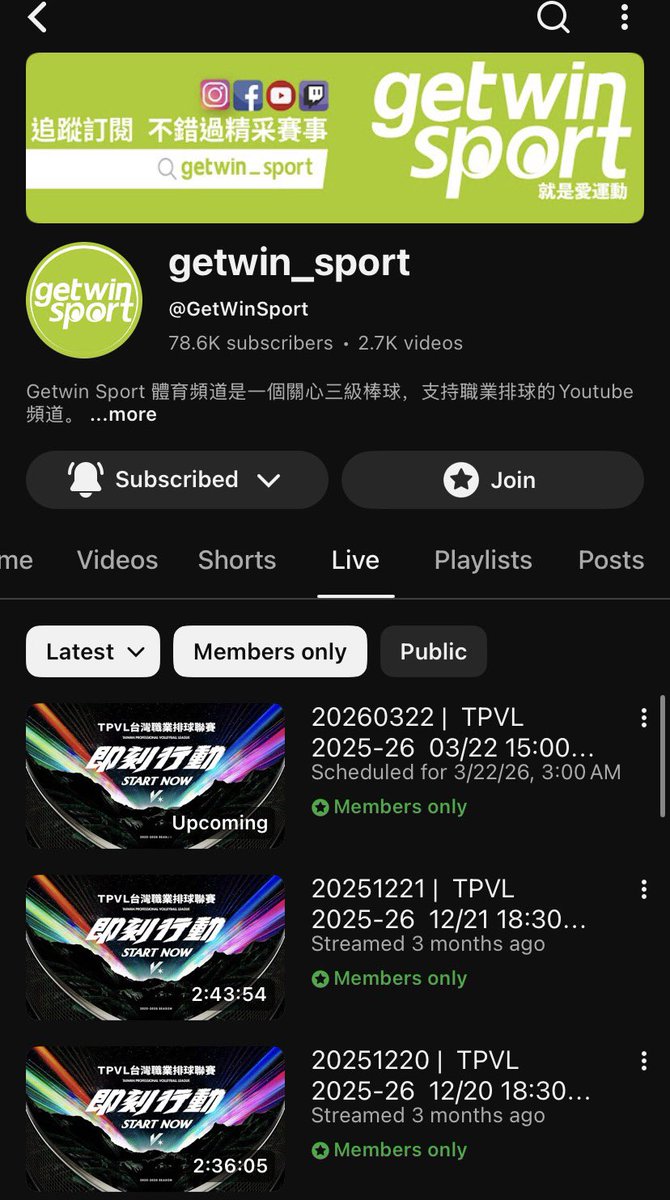Open the 20251220 TPVL stream video
The image size is (670, 1200).
(x=155, y=1119)
